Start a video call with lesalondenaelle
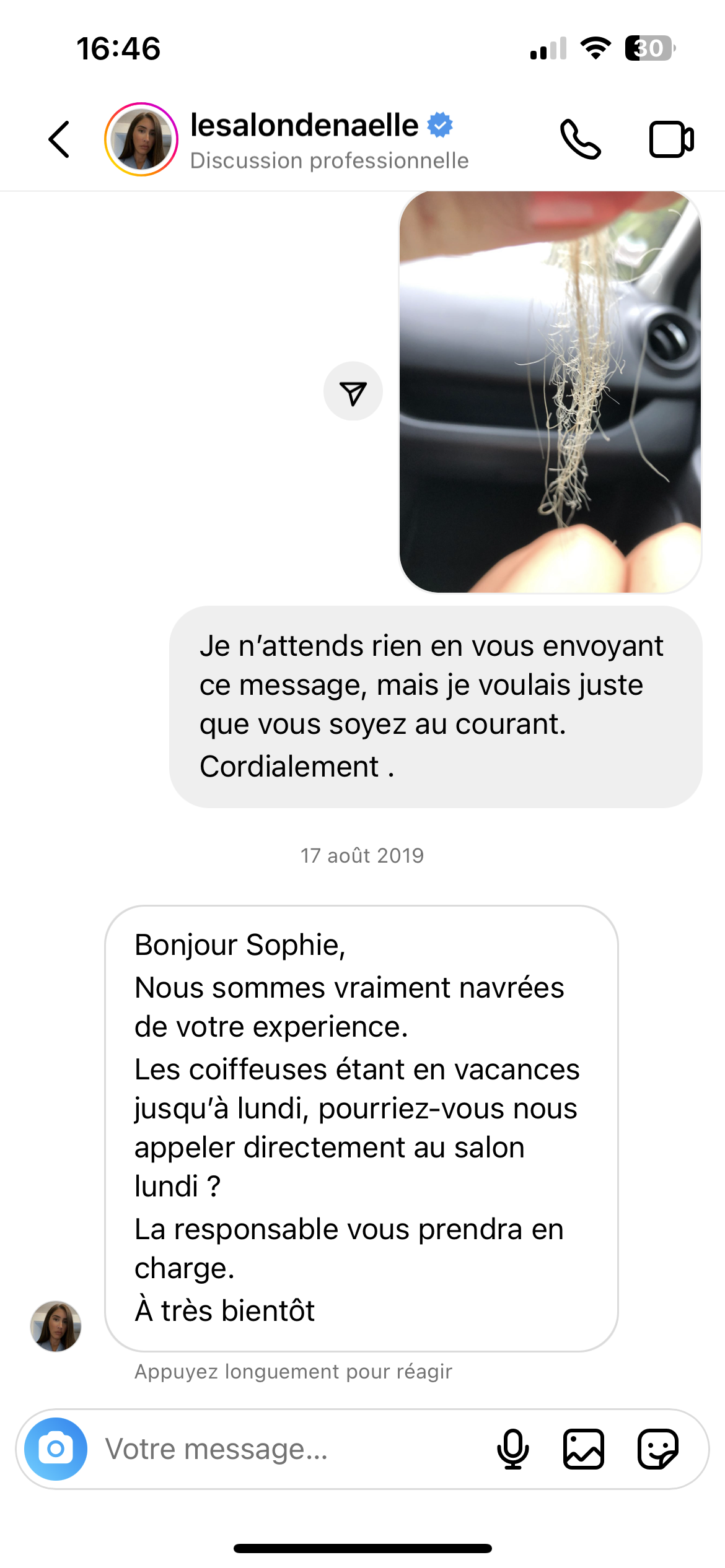Screen dimensions: 725x1568 [x=671, y=139]
